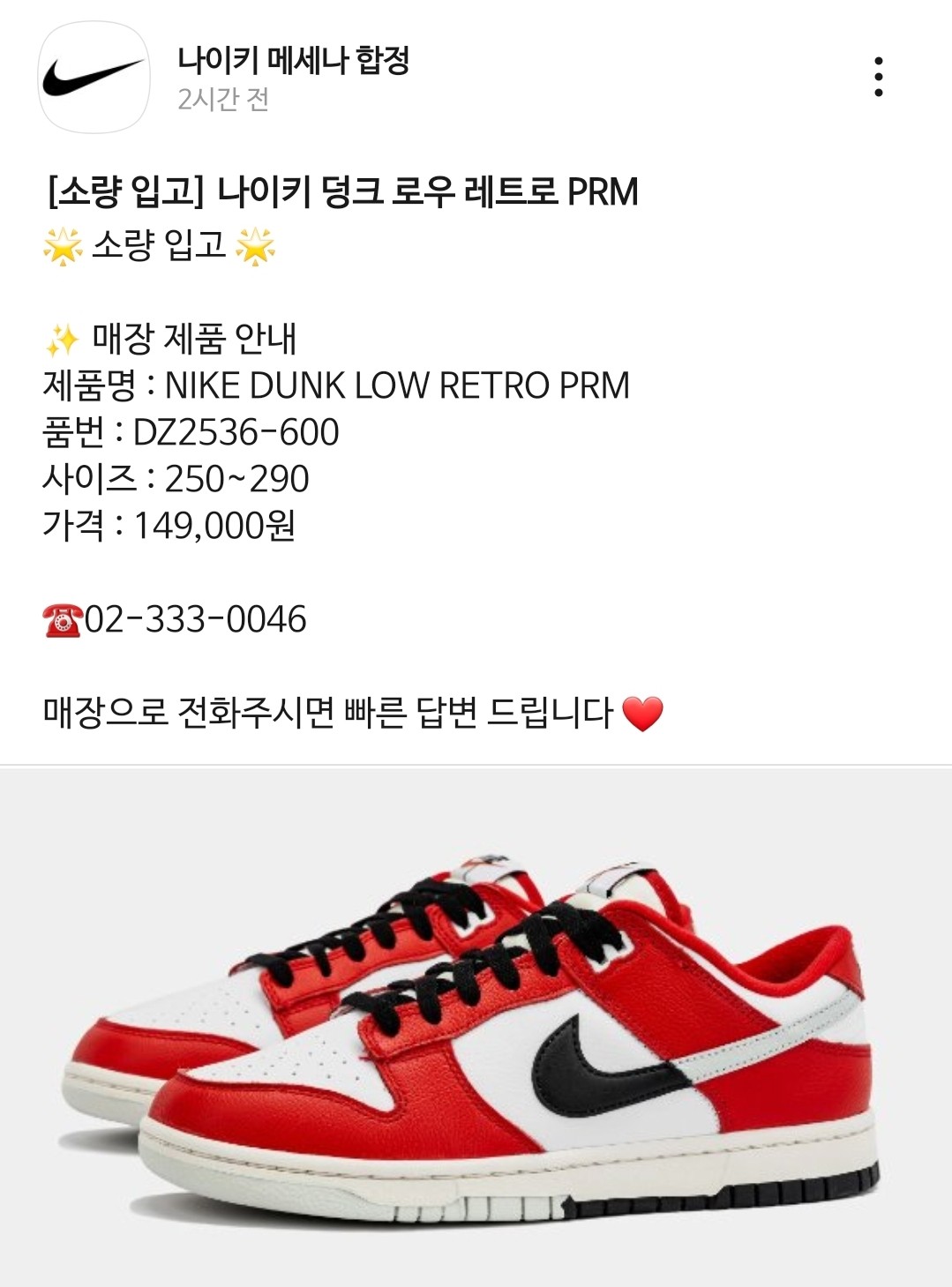Open the 나이키 메세나 합정 profile picture
The width and height of the screenshot is (952, 1287).
(x=94, y=78)
